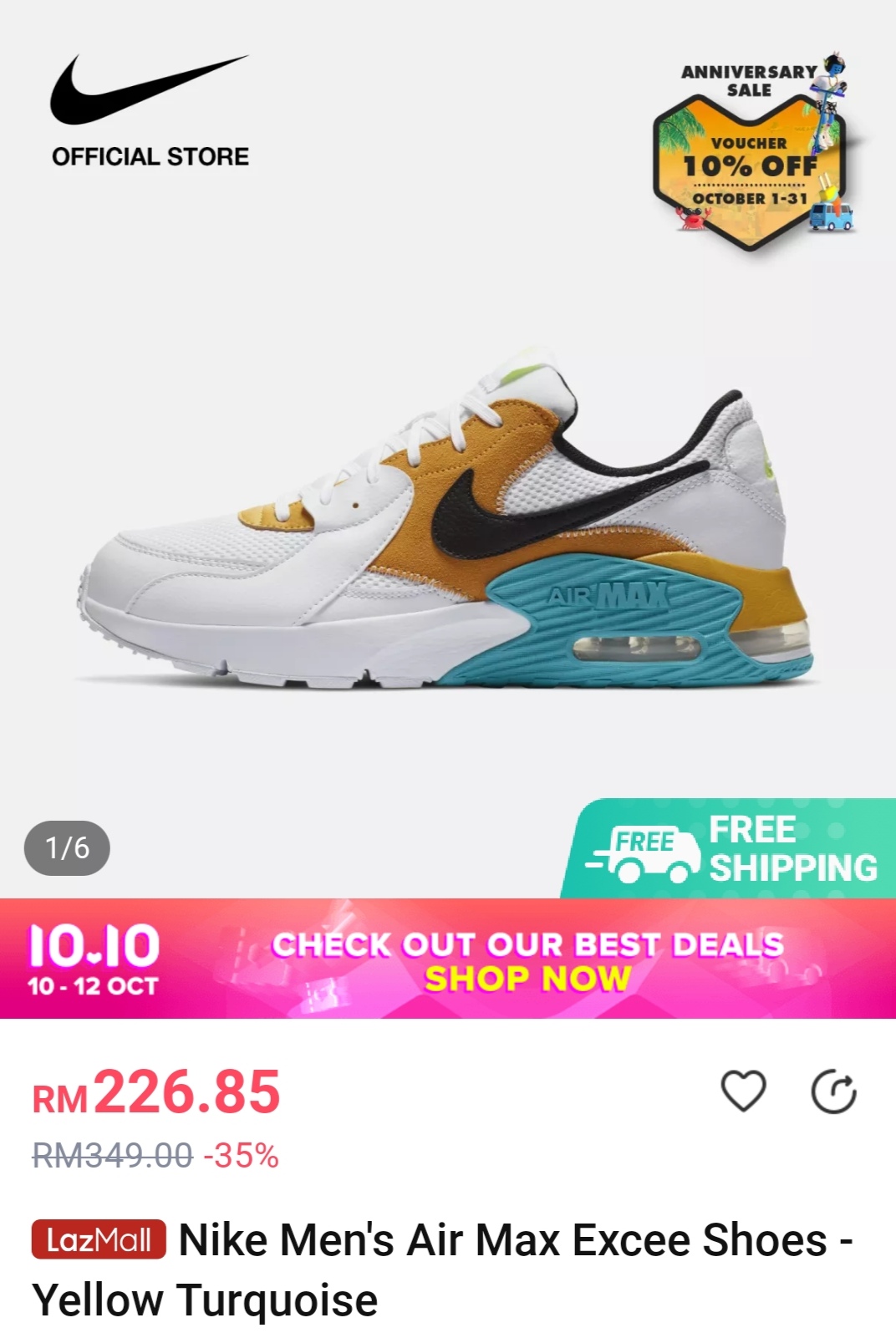The height and width of the screenshot is (1333, 896).
Task: Add the shoes to wishlist with the heart icon
Action: (743, 1091)
